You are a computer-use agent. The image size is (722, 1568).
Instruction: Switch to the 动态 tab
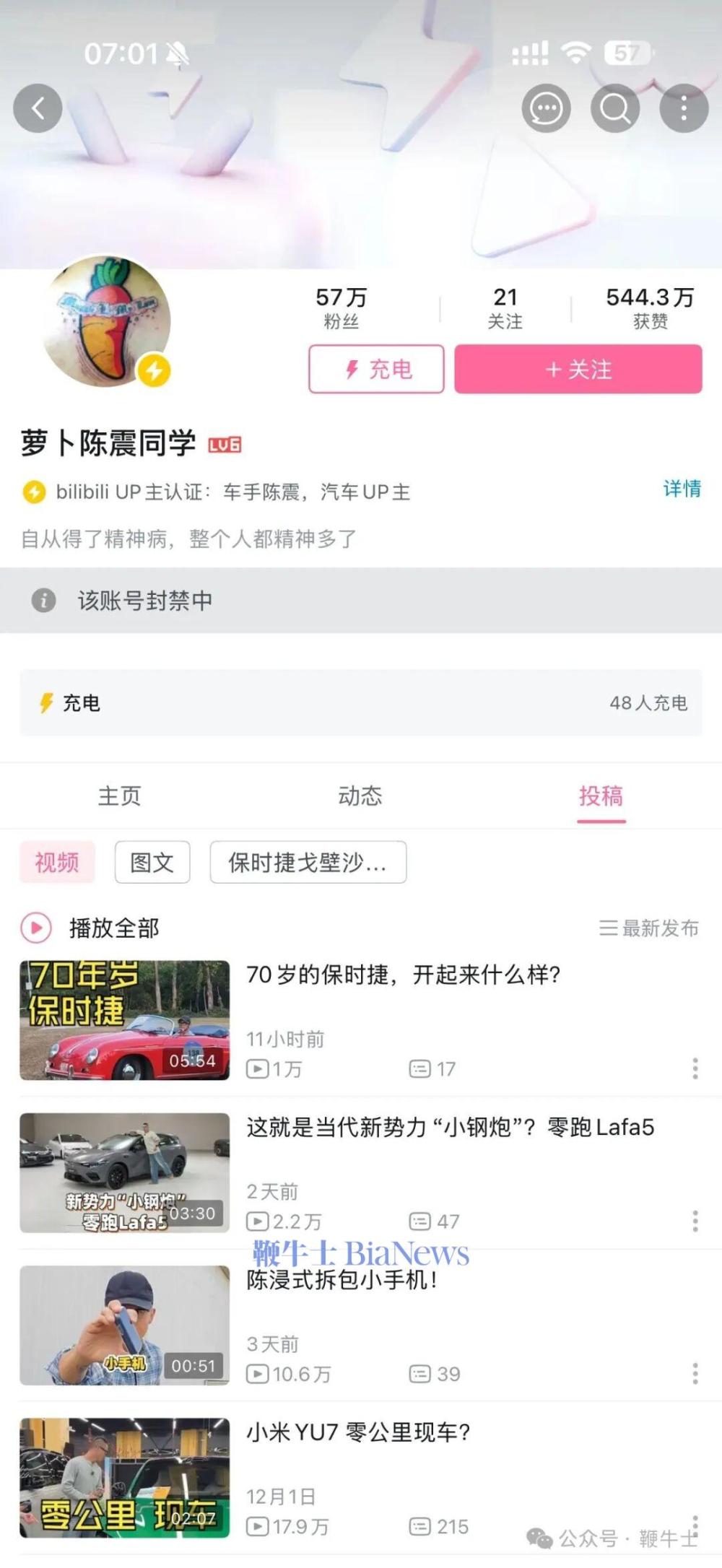361,796
